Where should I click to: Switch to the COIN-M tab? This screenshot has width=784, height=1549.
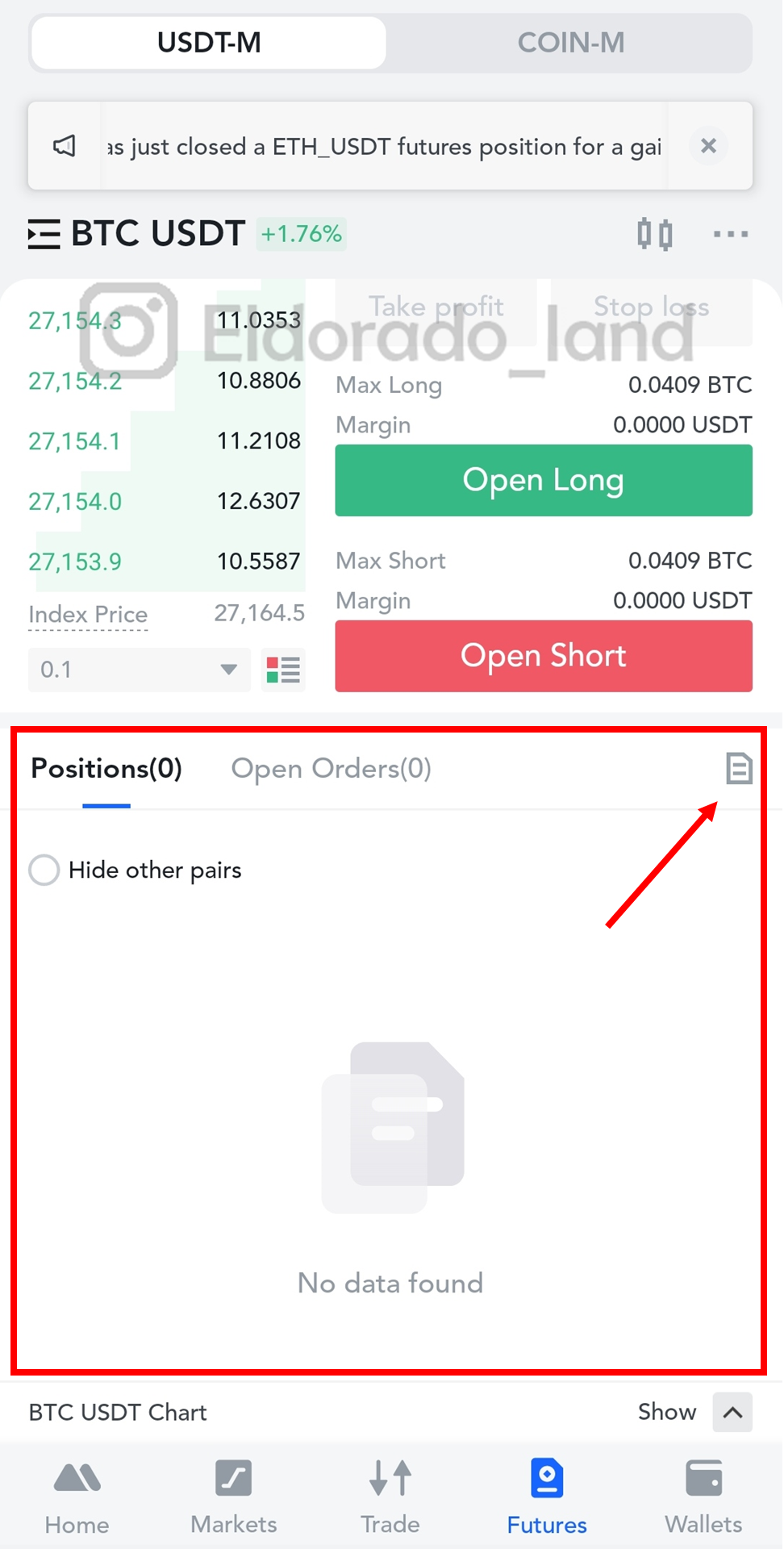click(570, 43)
